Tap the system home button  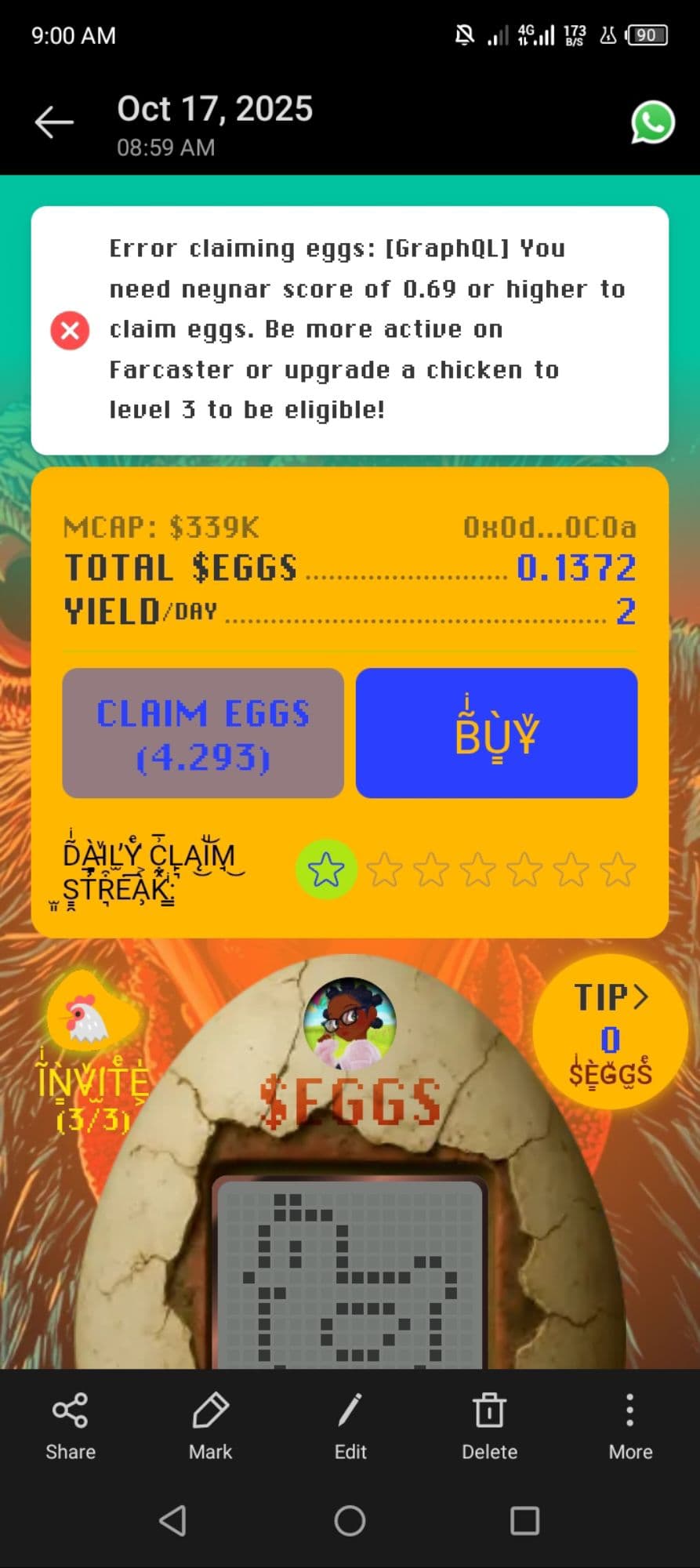[350, 1521]
